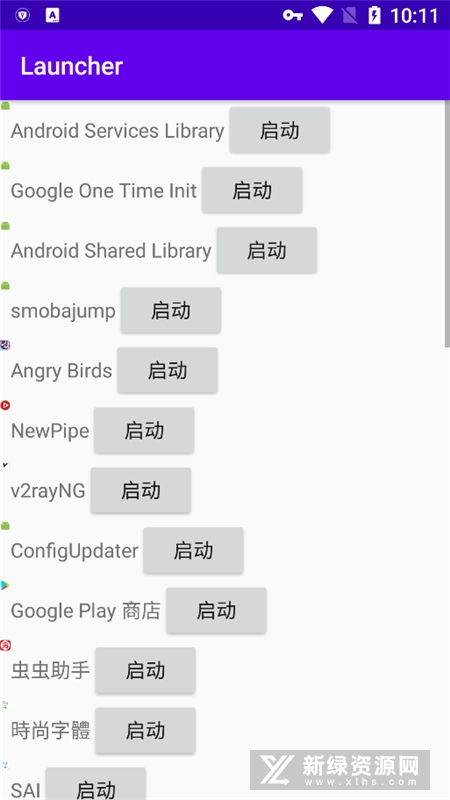Launch NewPipe via its 启动 button
The height and width of the screenshot is (800, 450).
pyautogui.click(x=144, y=431)
